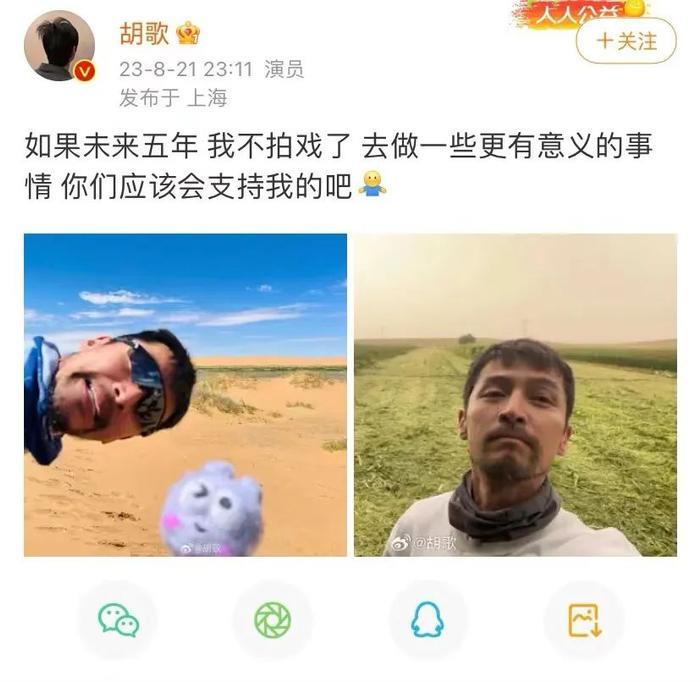Image resolution: width=700 pixels, height=682 pixels.
Task: Share to WeChat Moments
Action: (272, 620)
